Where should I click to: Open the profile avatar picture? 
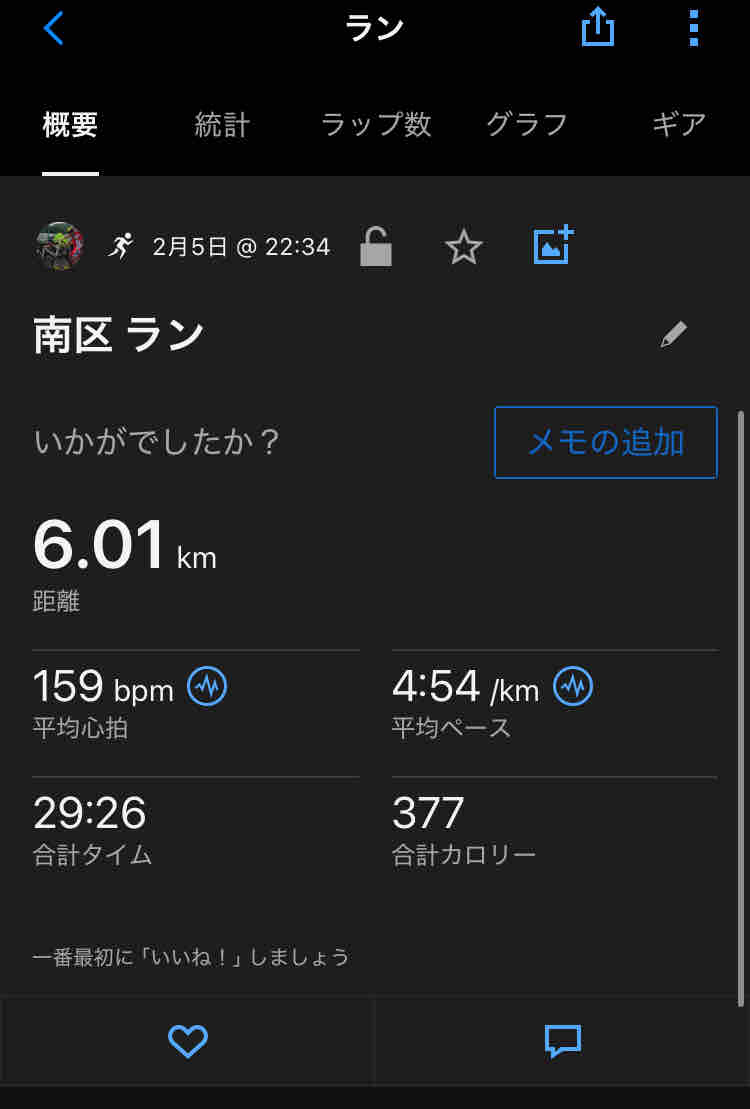[x=59, y=246]
